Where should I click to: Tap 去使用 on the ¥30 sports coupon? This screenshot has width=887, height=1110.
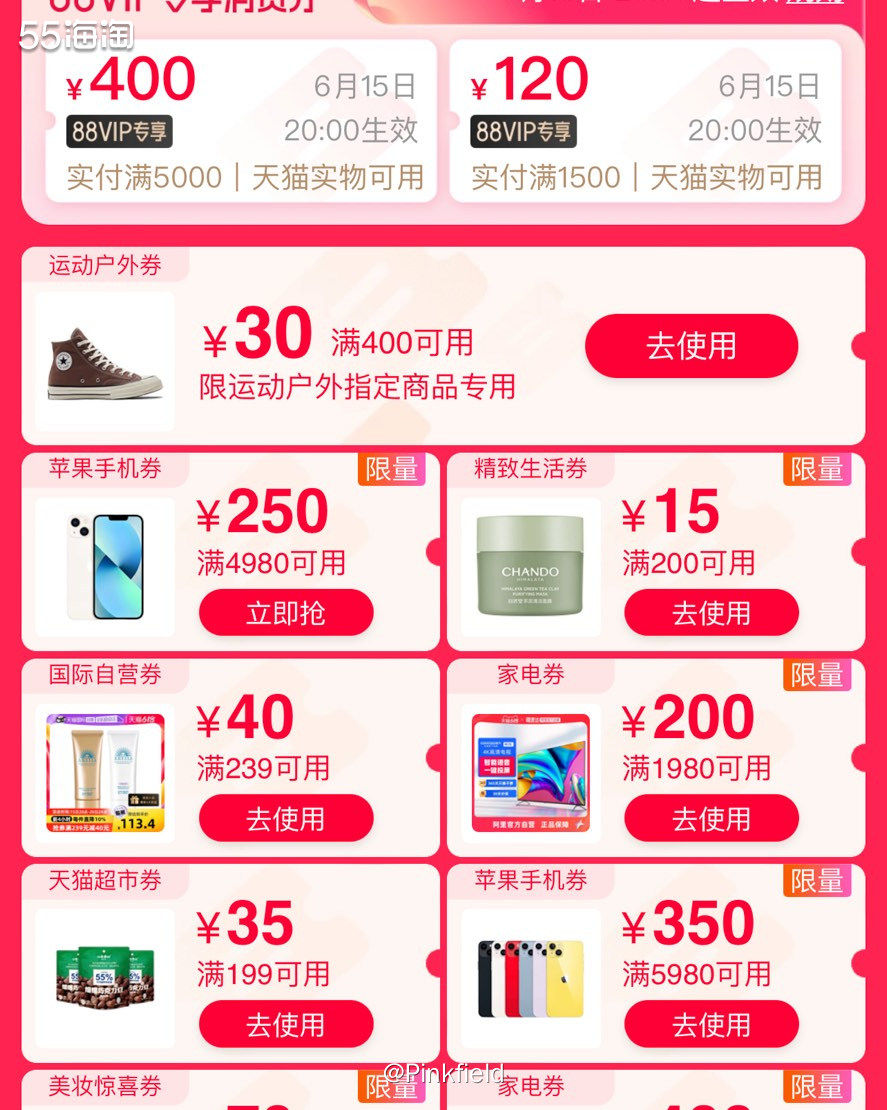[691, 346]
